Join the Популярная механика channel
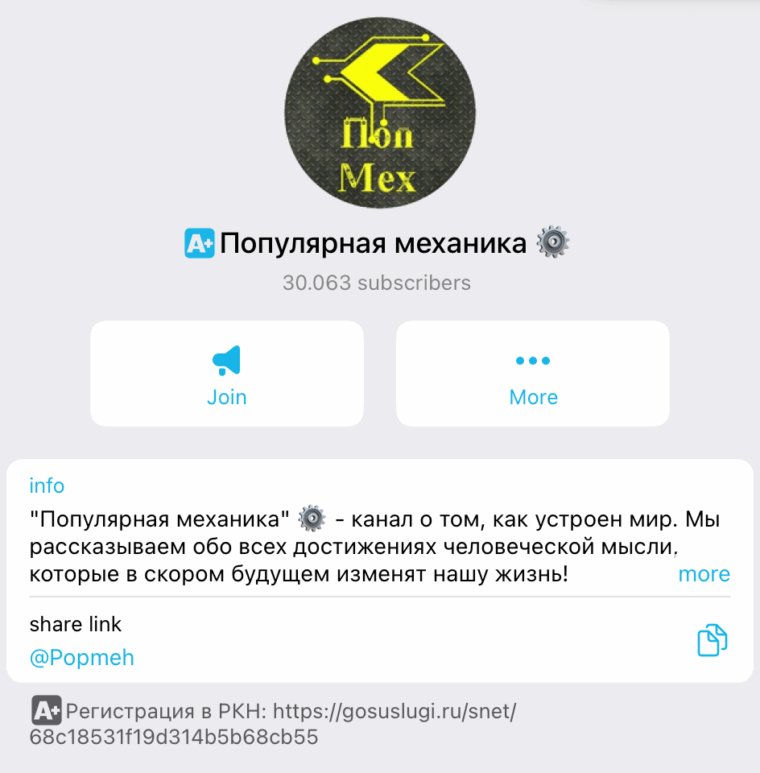The image size is (760, 773). (x=227, y=374)
